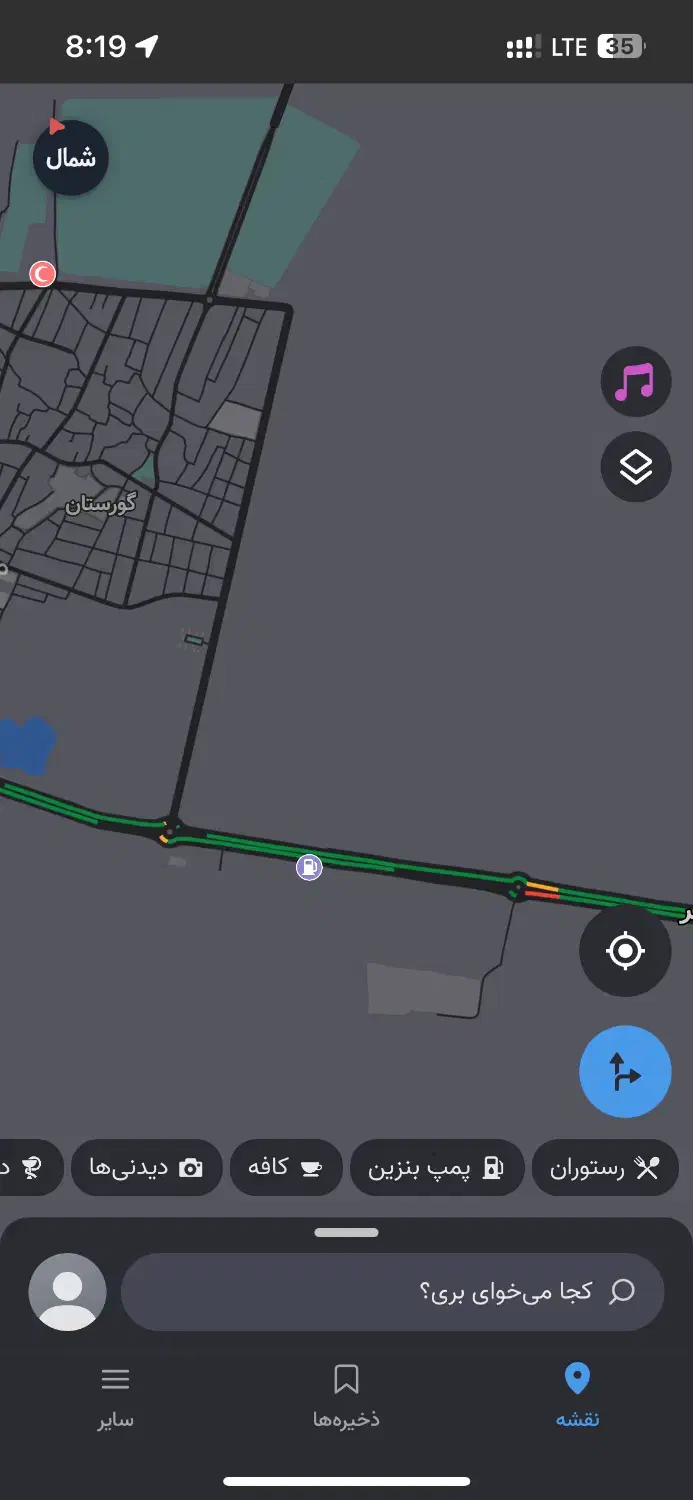Tap the کجا می‌خوای بری؟ search box
The width and height of the screenshot is (693, 1500).
[x=392, y=1291]
